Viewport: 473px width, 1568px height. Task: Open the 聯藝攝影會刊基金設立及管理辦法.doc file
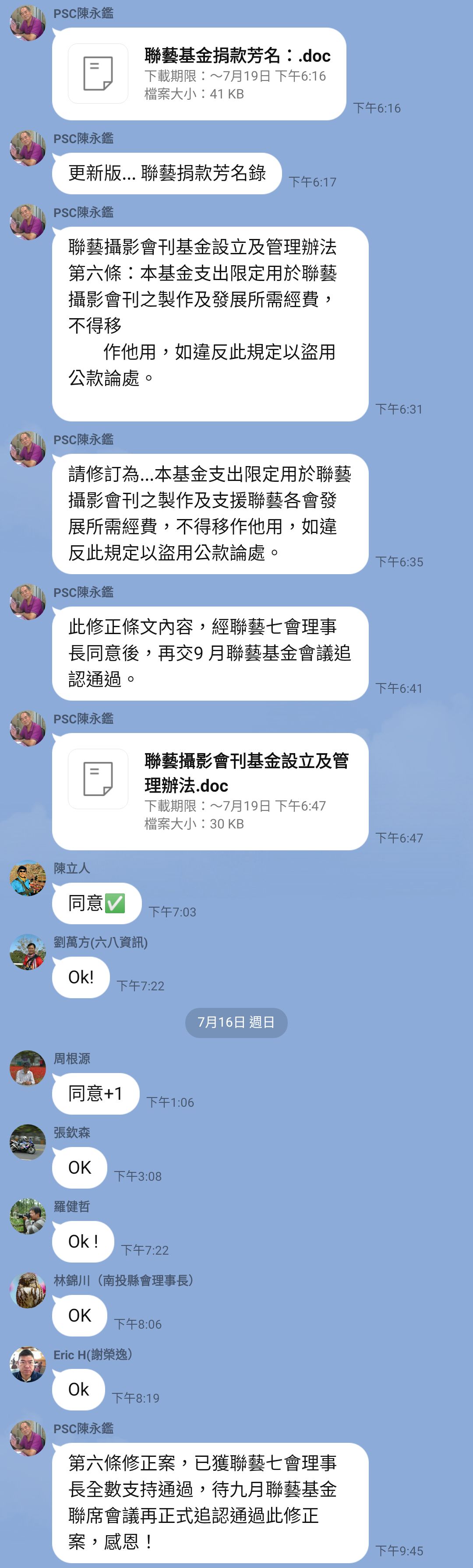[210, 791]
